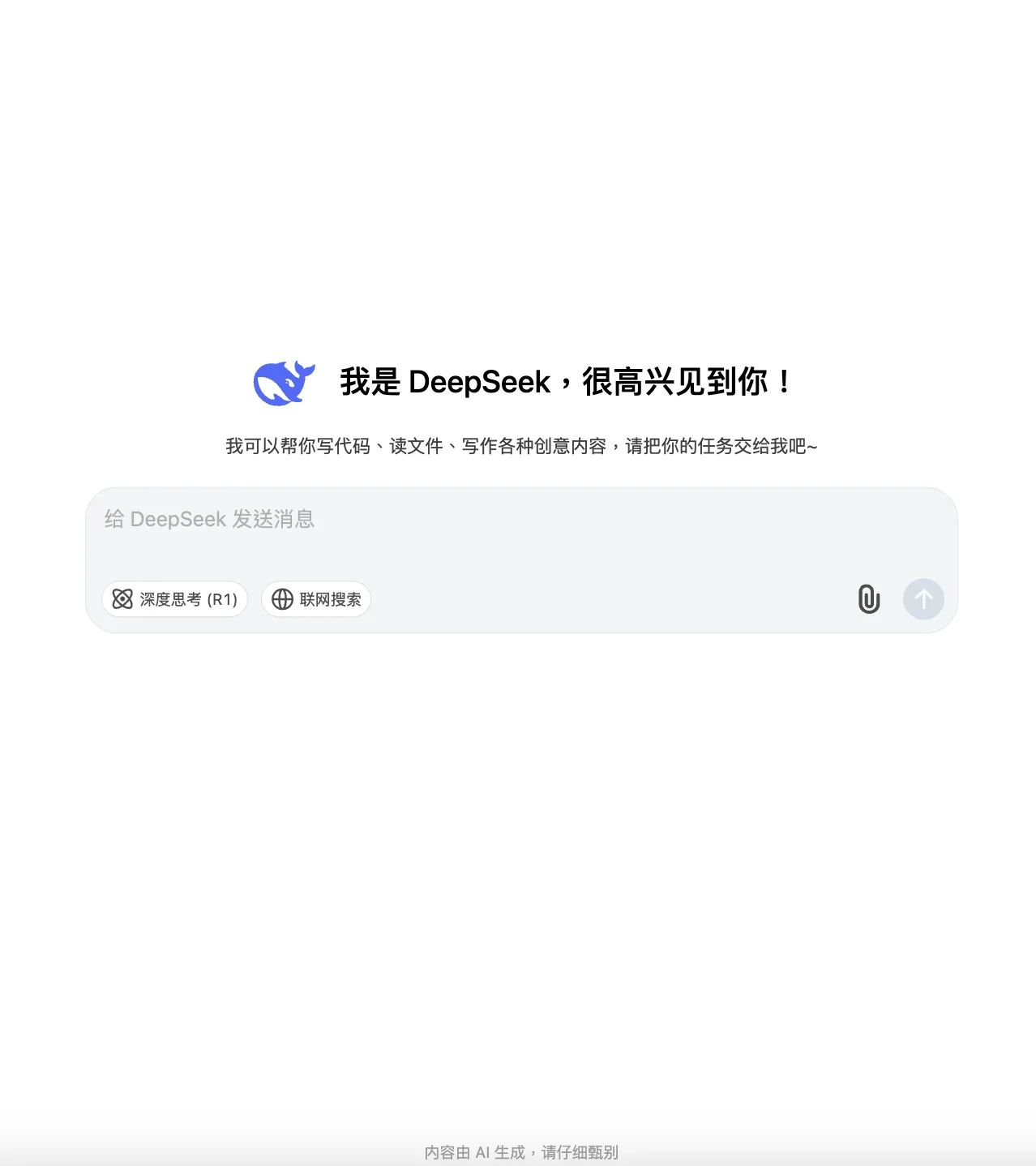Turn on 联网搜索 web search
Image resolution: width=1036 pixels, height=1166 pixels.
click(316, 599)
